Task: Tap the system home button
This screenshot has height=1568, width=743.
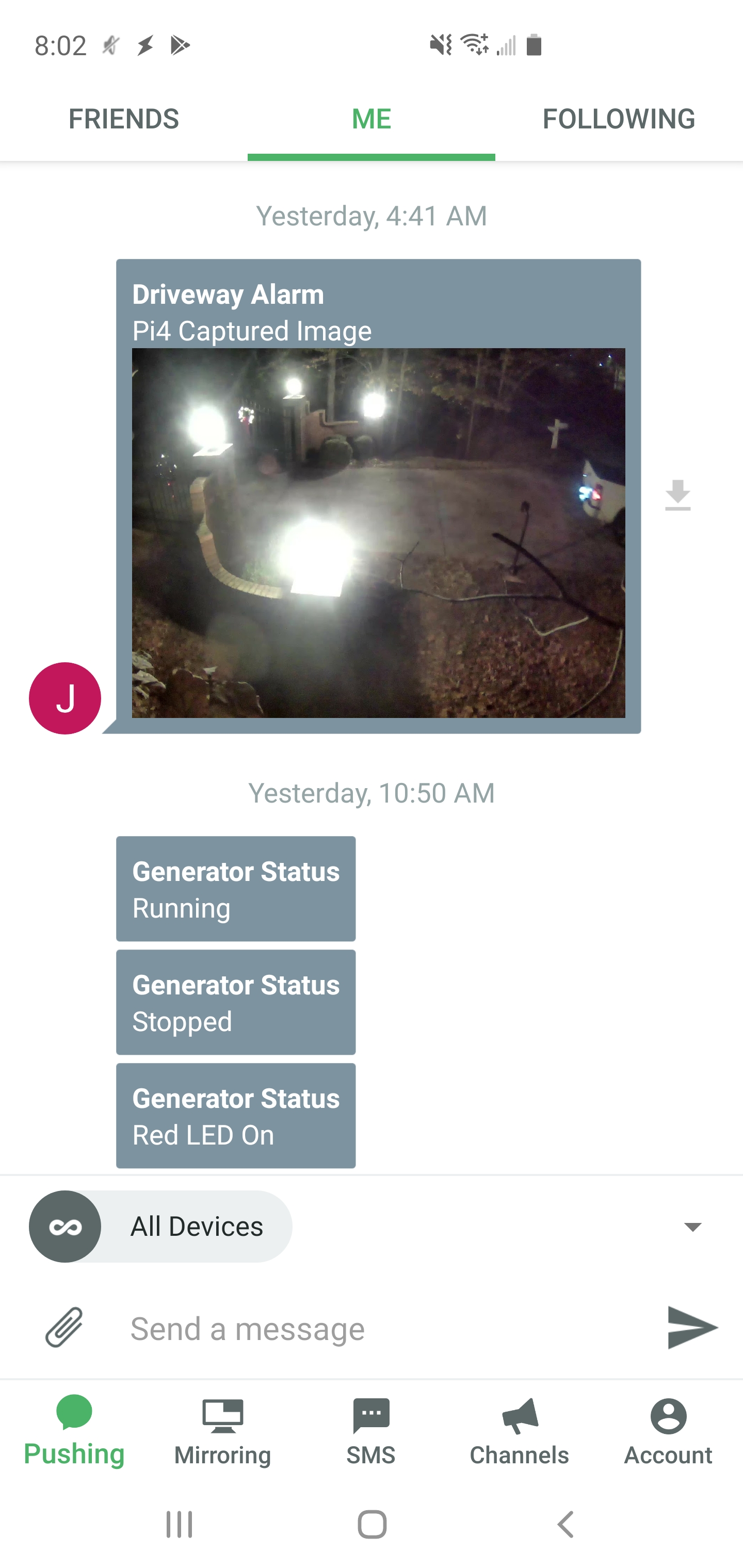Action: pos(372,1525)
